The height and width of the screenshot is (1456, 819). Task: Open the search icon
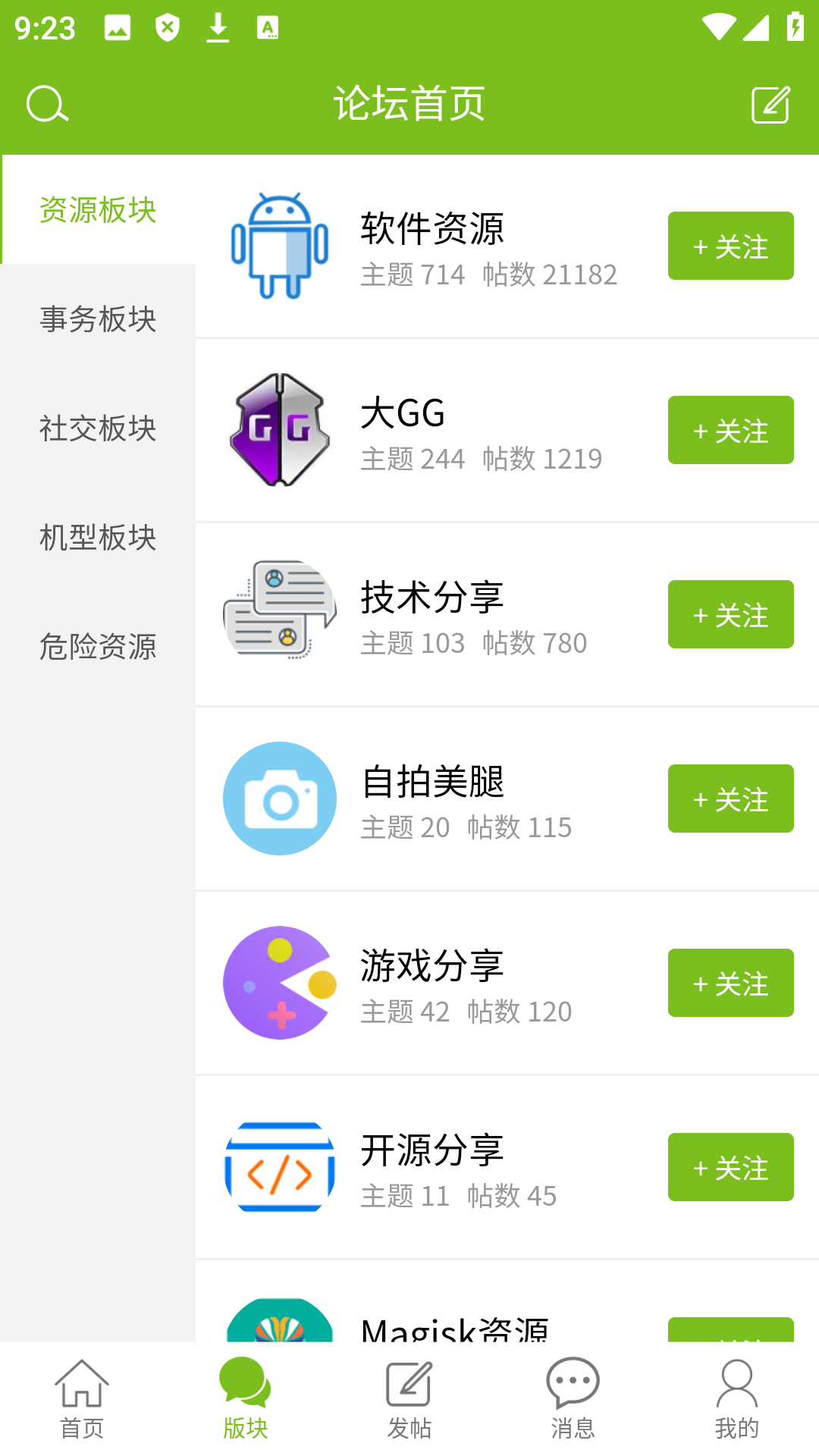47,104
